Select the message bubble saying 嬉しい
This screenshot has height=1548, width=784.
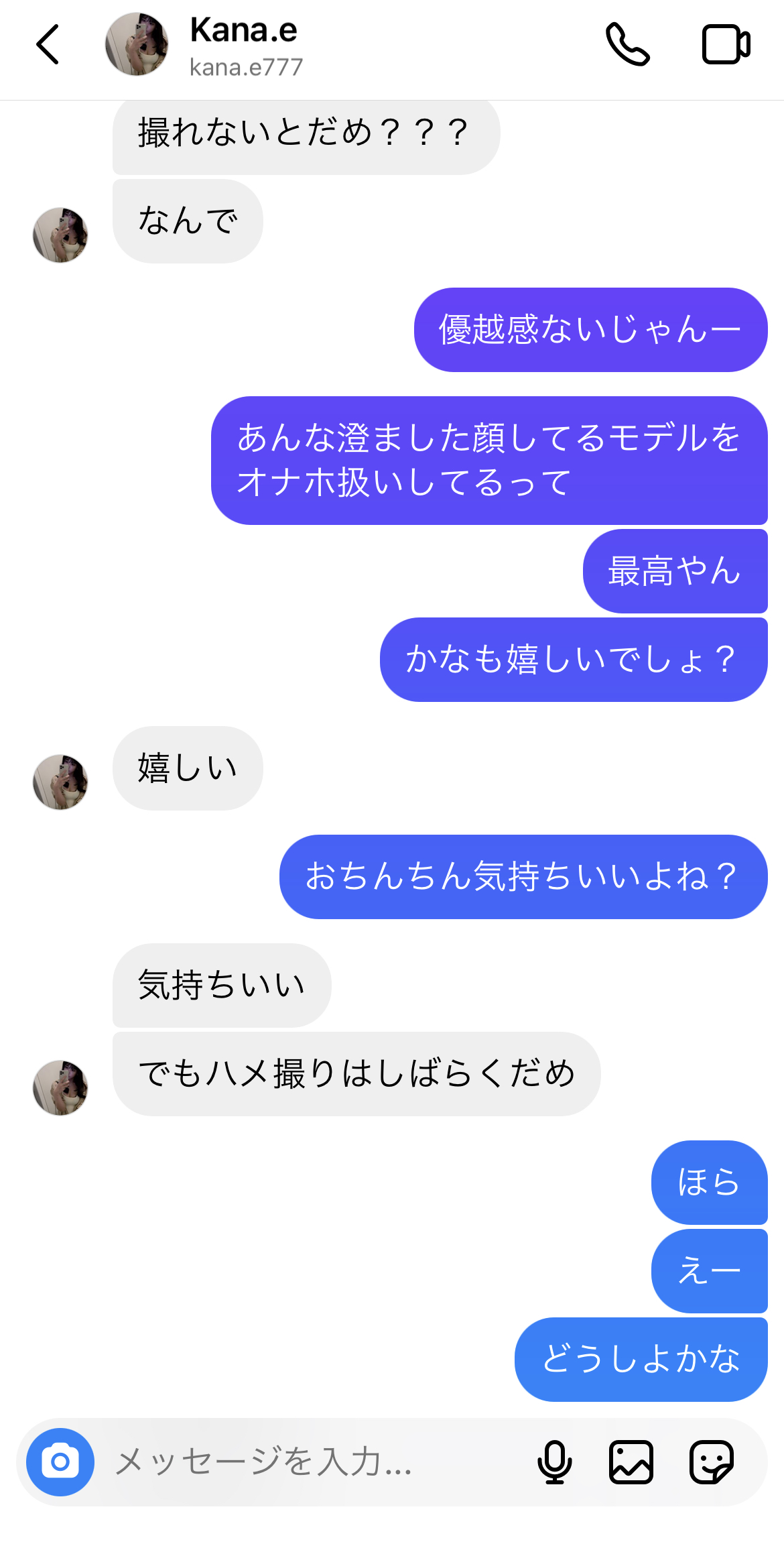[x=188, y=768]
